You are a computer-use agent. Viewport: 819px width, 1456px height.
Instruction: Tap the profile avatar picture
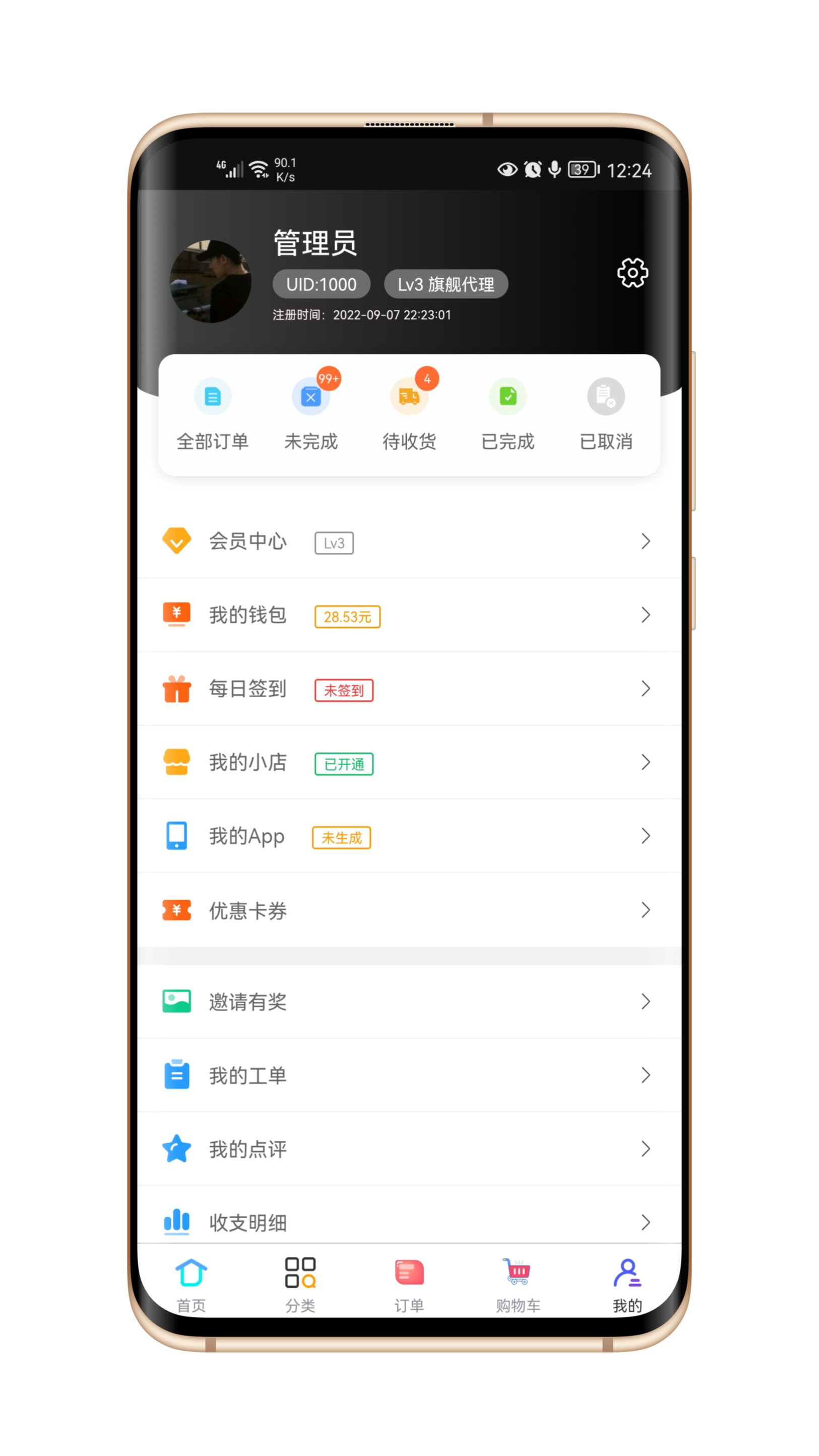pyautogui.click(x=211, y=281)
